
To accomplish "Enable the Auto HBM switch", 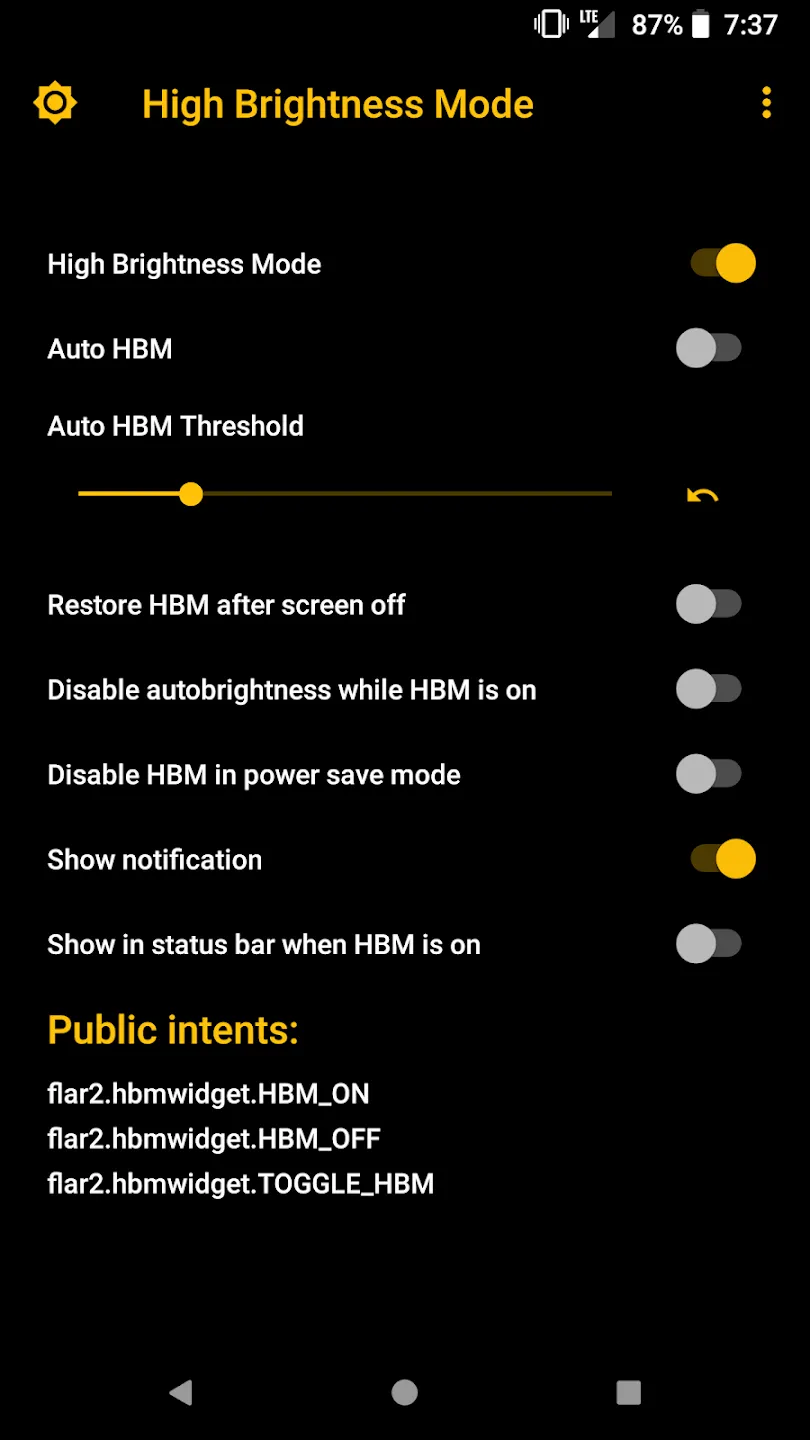I will (709, 349).
